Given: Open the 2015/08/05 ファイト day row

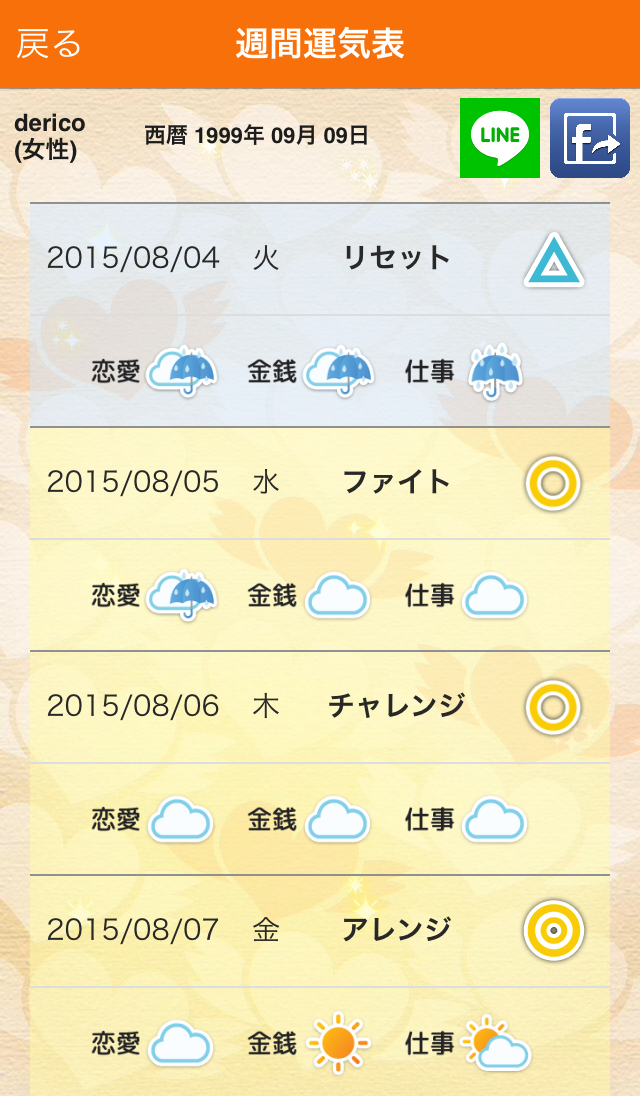Looking at the screenshot, I should click(320, 483).
